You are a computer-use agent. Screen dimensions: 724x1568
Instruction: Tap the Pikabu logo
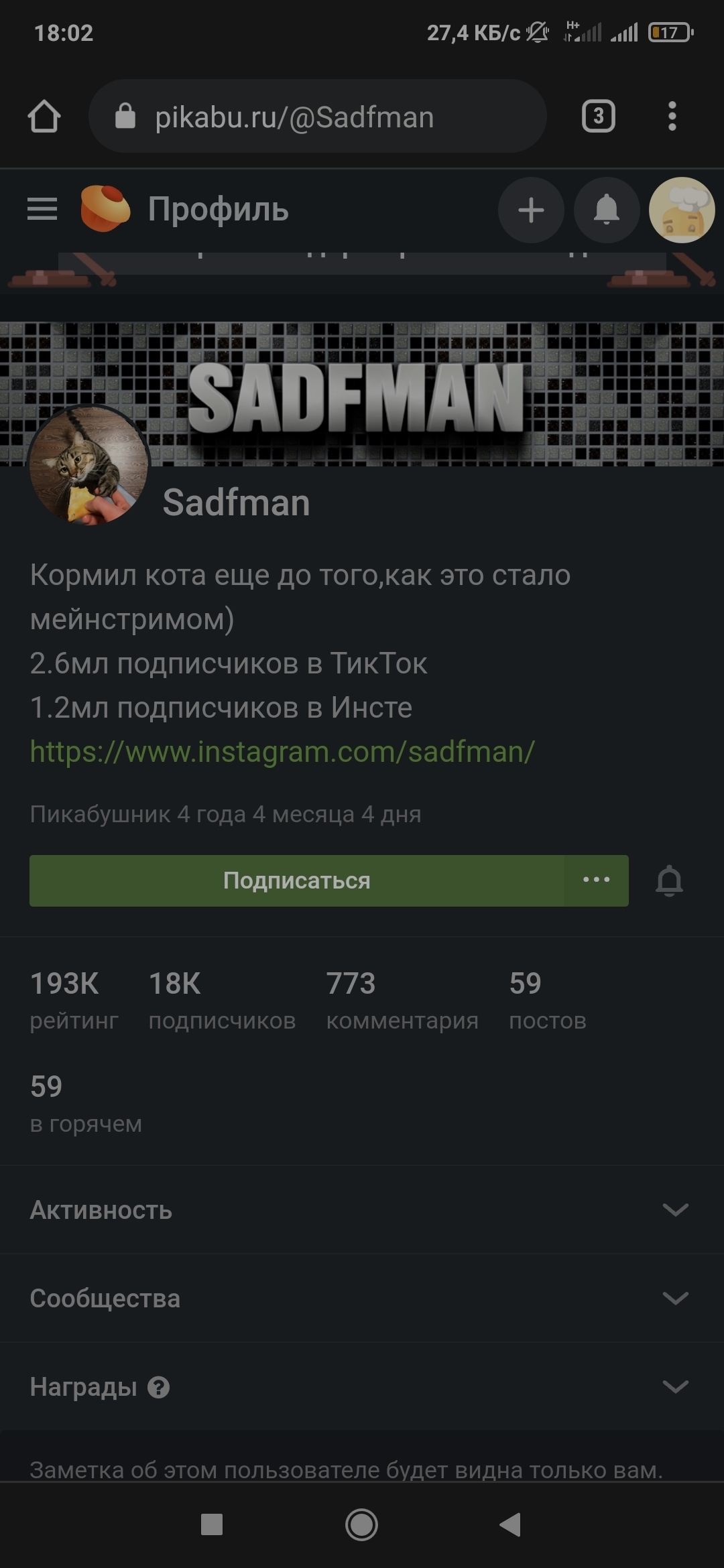point(105,210)
